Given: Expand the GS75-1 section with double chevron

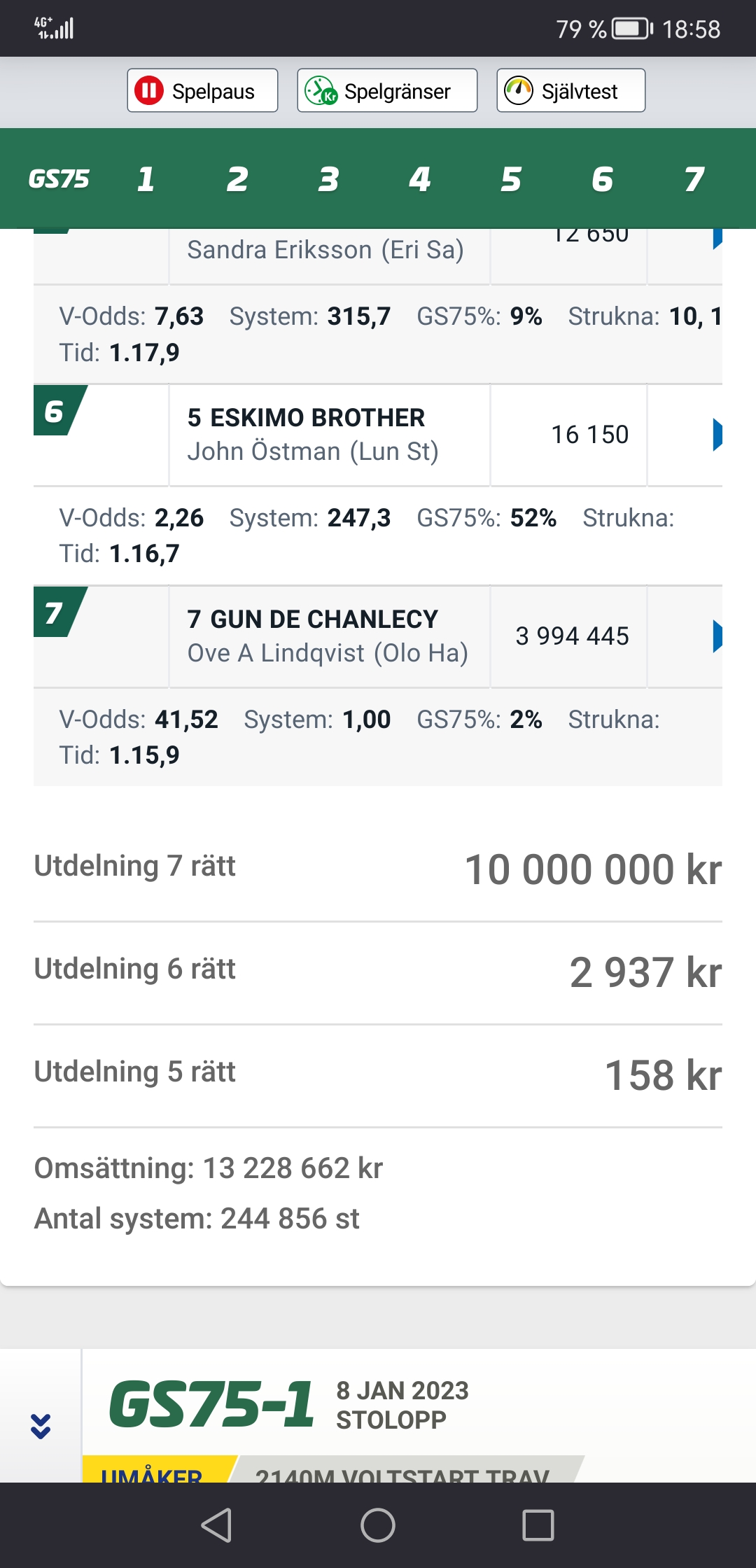Looking at the screenshot, I should pos(41,1426).
